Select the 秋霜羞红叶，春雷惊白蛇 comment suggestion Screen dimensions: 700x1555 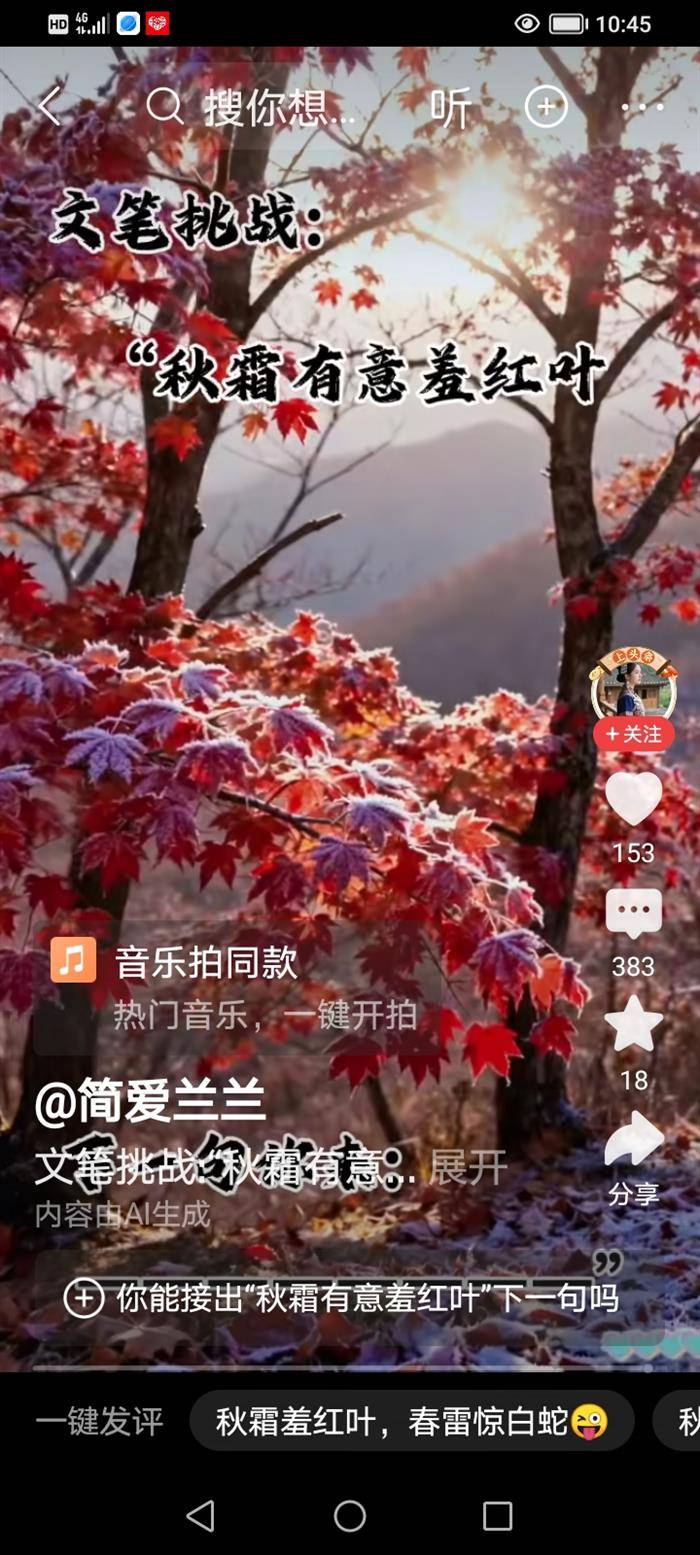click(x=411, y=1420)
